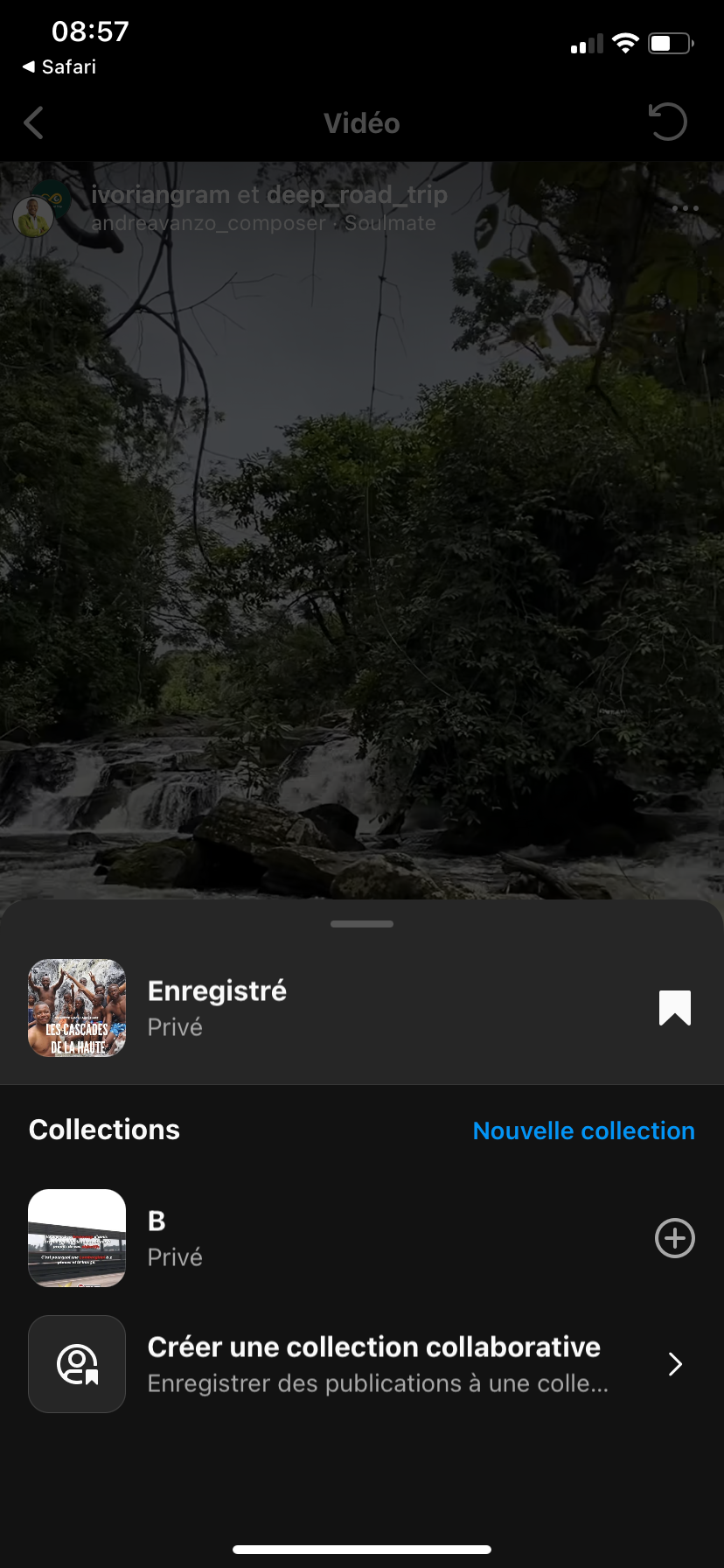This screenshot has height=1568, width=724.
Task: Remove the post from Enregistré via bookmark
Action: (x=674, y=1008)
